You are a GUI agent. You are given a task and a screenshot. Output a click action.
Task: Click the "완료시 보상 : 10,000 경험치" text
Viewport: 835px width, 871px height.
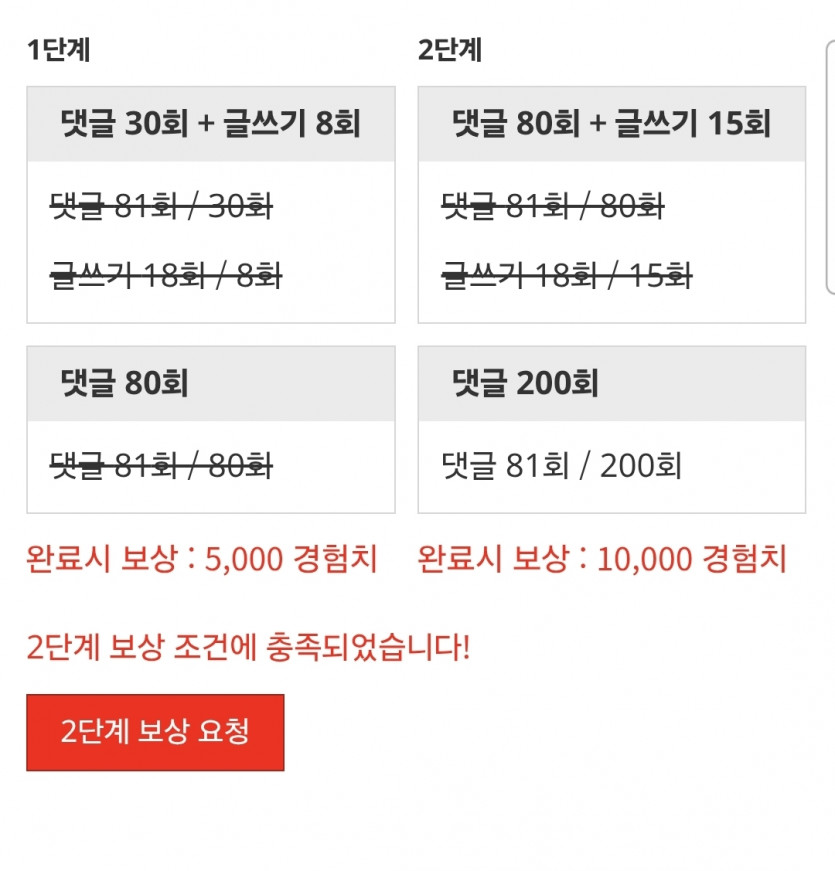(x=610, y=559)
